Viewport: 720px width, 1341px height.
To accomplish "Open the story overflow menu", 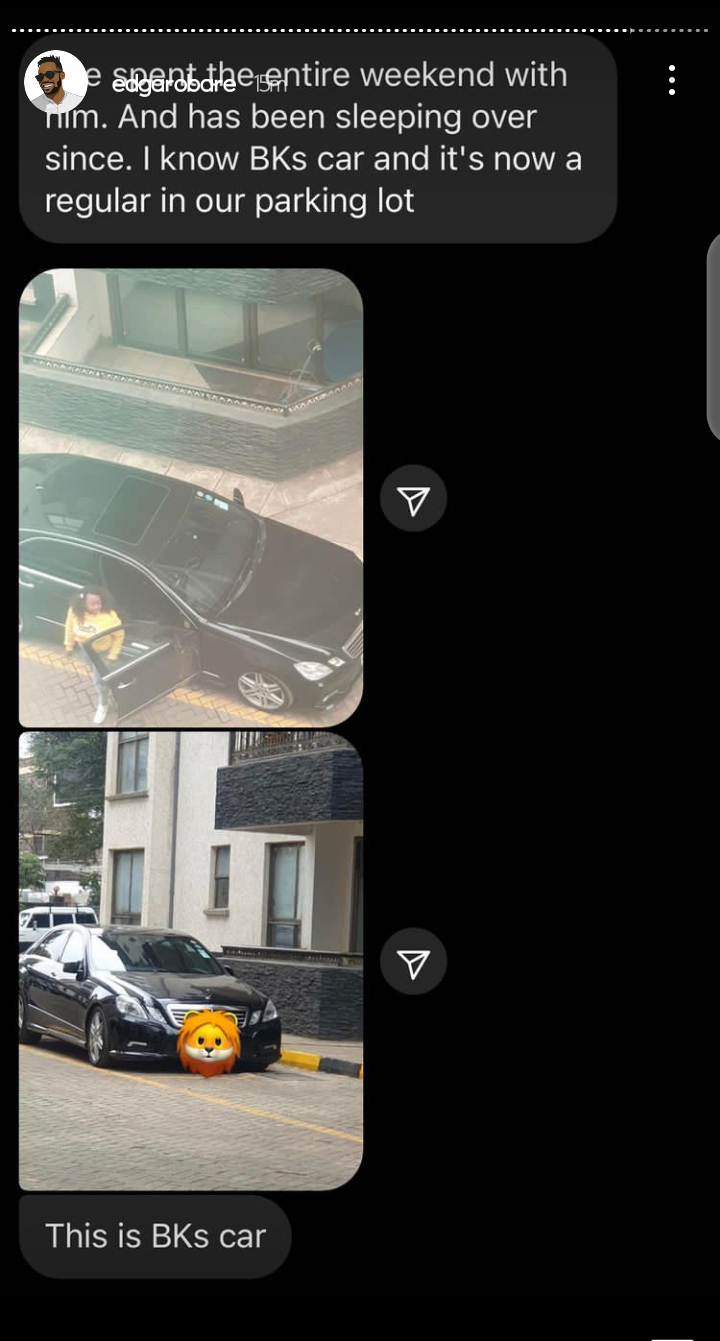I will (671, 80).
